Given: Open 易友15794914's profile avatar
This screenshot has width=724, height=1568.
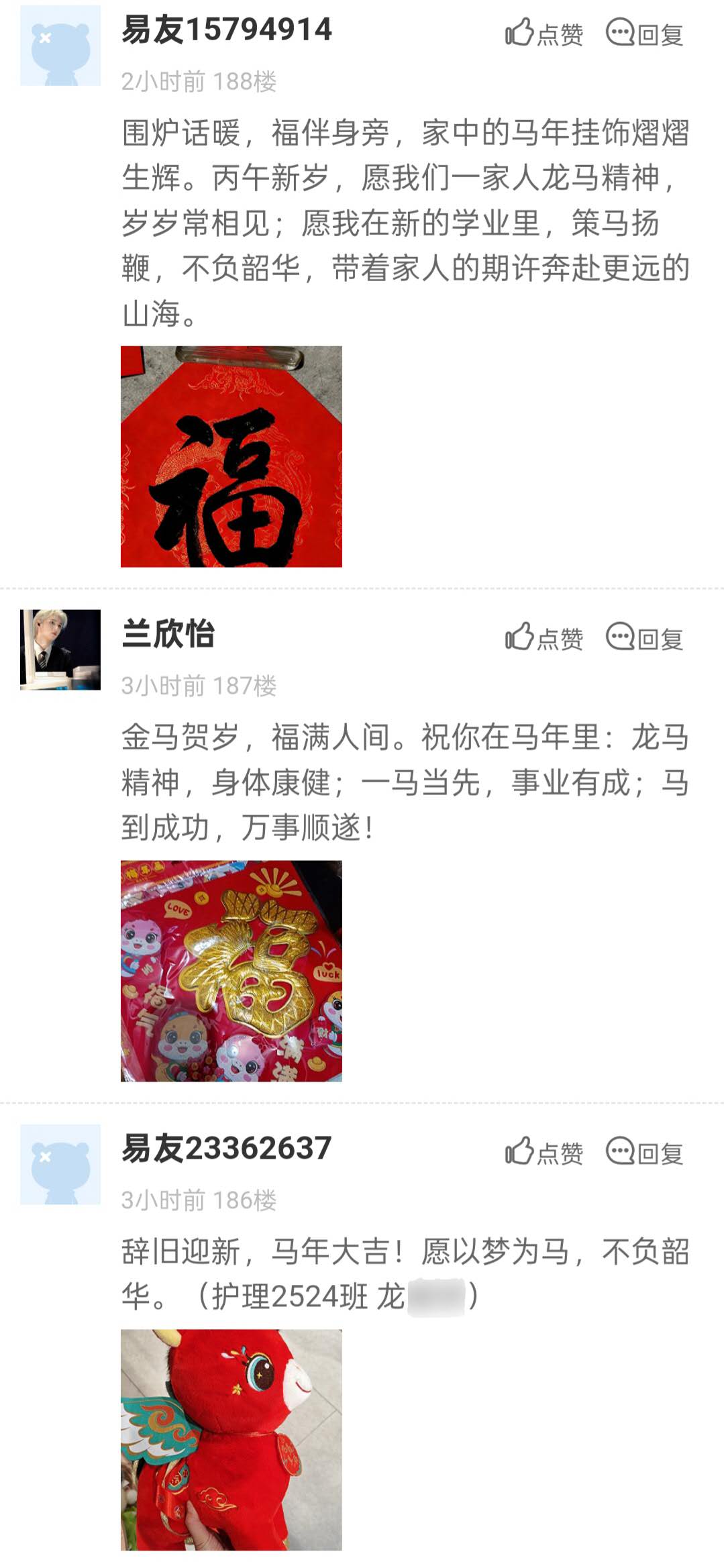Looking at the screenshot, I should coord(60,46).
